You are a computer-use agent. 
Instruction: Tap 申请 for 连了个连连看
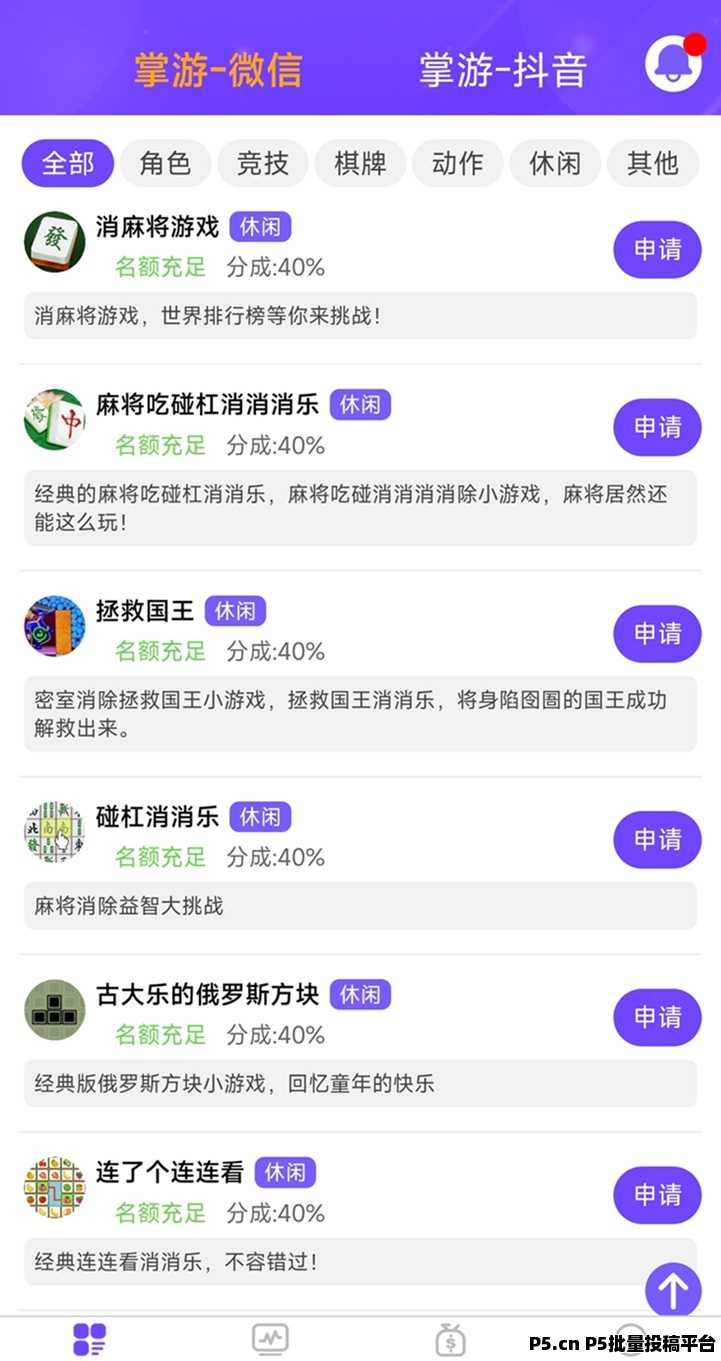click(x=657, y=1195)
